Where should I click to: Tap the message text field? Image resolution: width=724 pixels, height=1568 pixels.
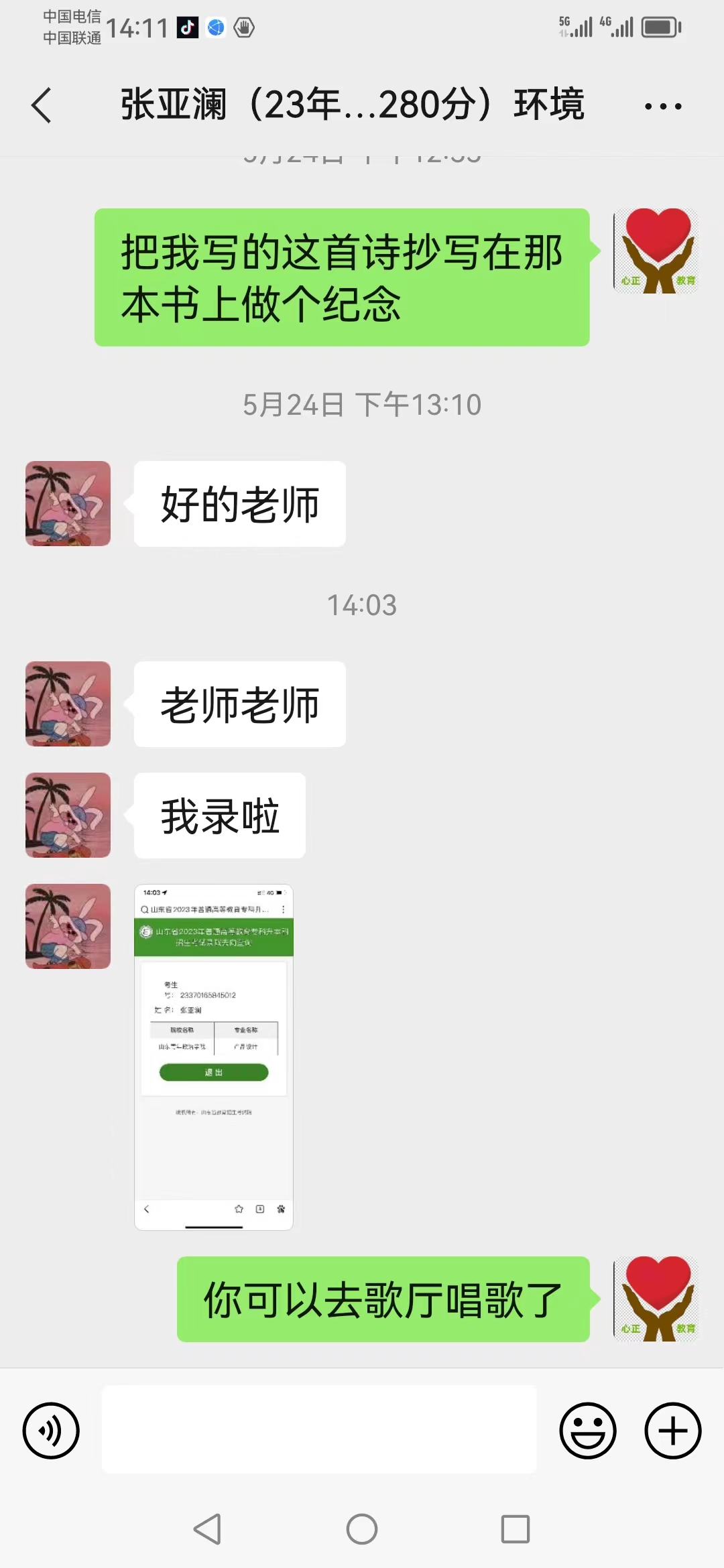pyautogui.click(x=319, y=1429)
